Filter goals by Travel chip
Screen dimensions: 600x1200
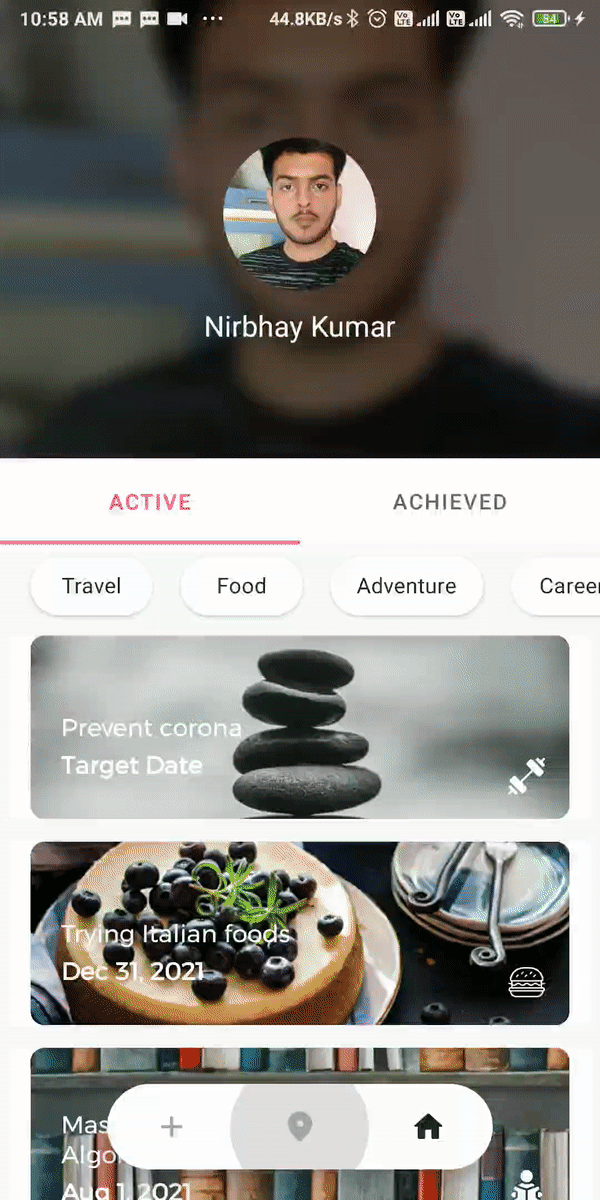[91, 586]
